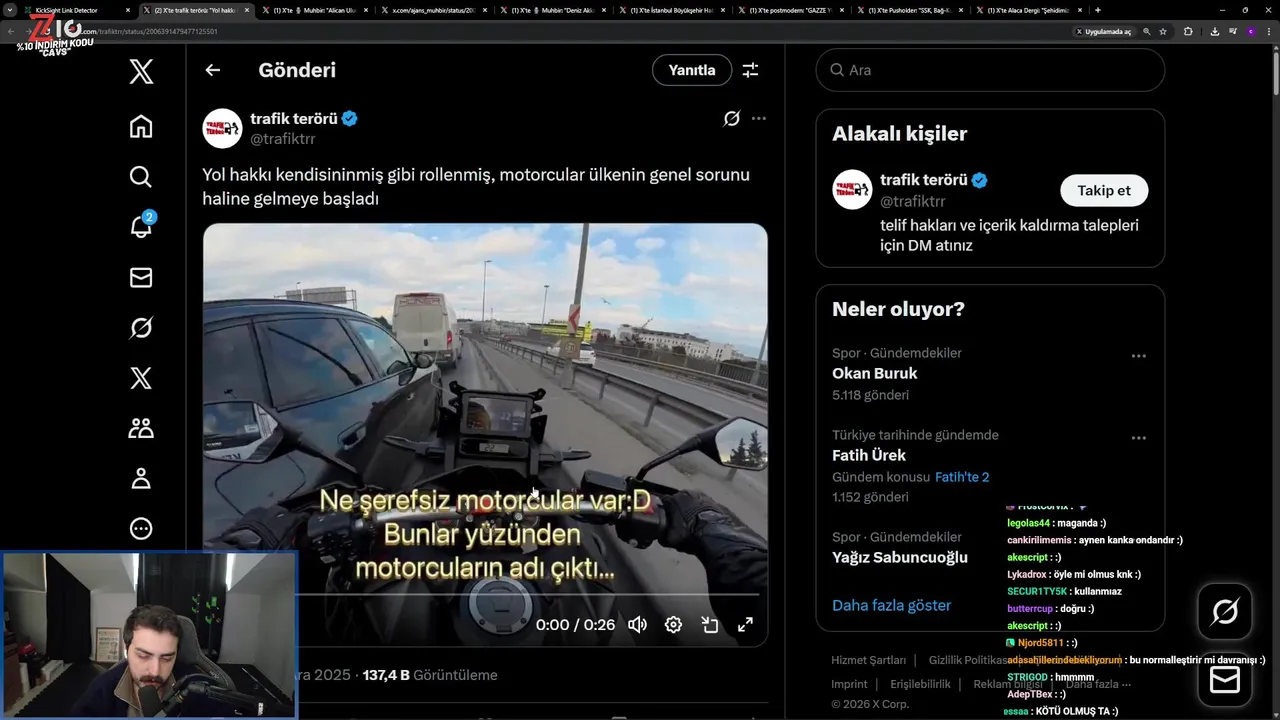Expand the video to fullscreen
1280x720 pixels.
tap(745, 624)
